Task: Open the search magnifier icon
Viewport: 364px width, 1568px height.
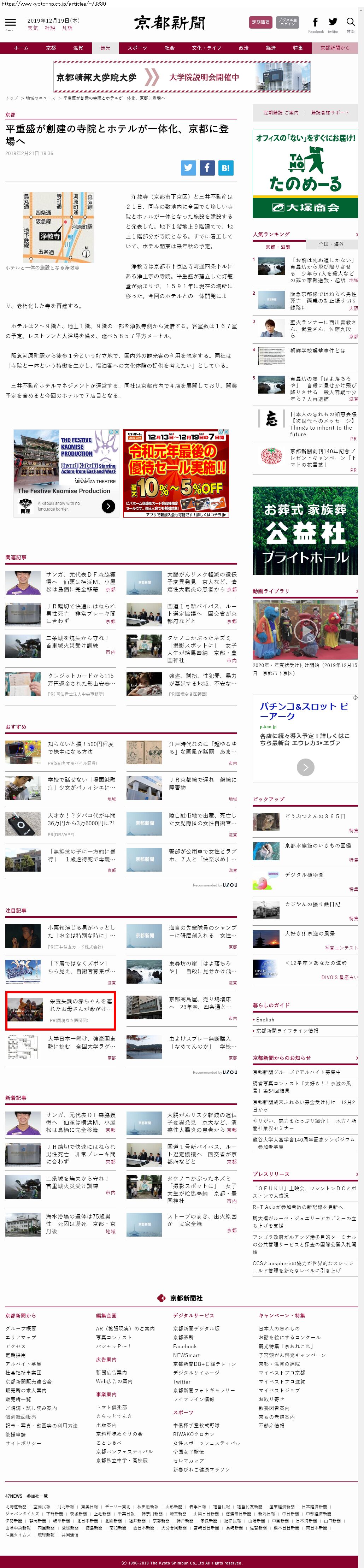Action: (350, 23)
